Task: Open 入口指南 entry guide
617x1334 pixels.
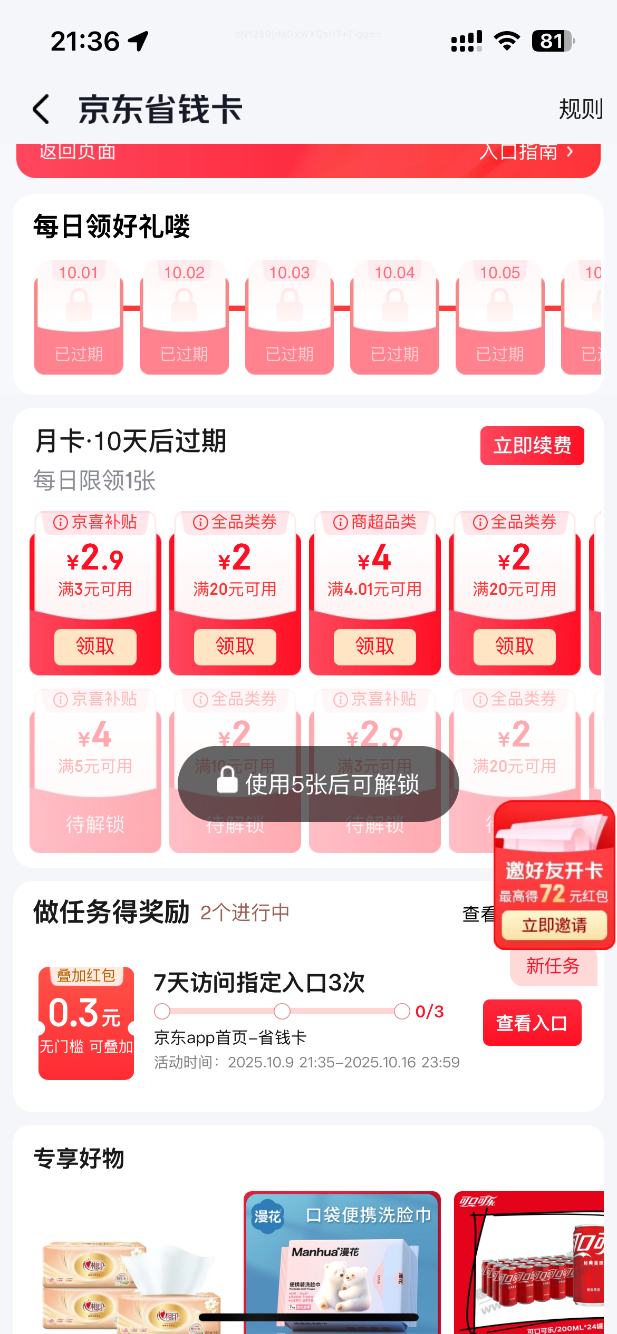Action: click(526, 152)
